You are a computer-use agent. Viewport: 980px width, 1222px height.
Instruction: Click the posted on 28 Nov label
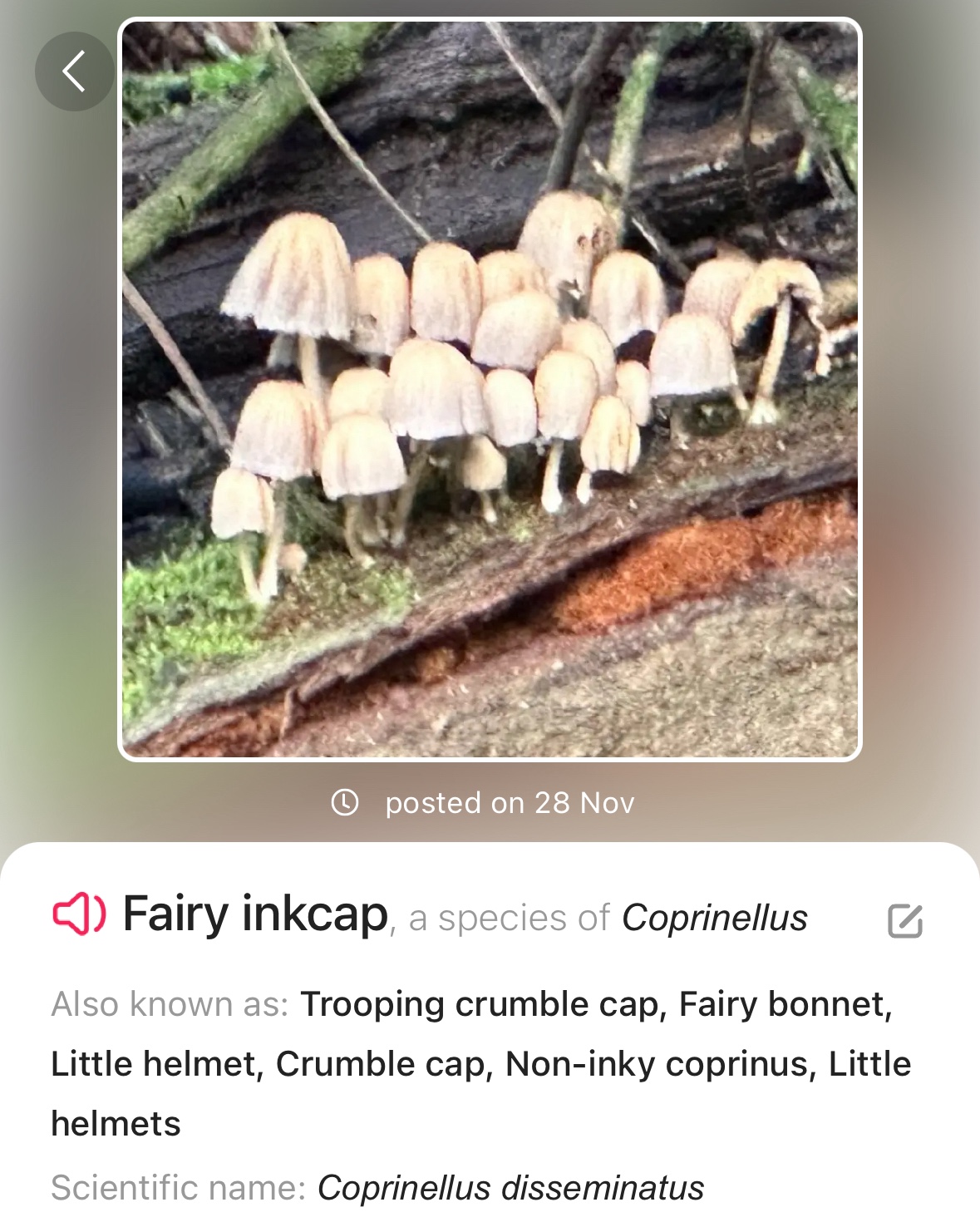[509, 803]
